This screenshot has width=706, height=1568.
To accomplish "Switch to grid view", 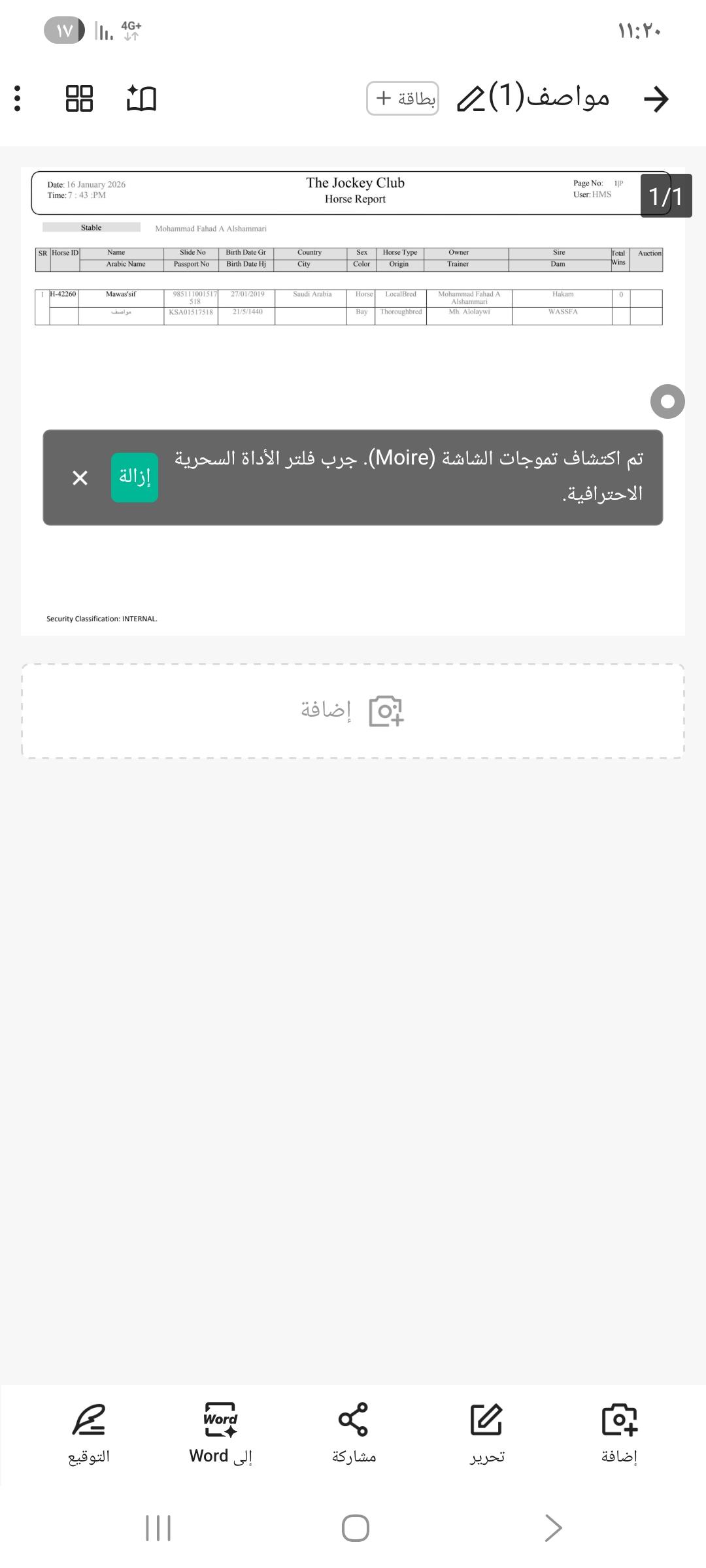I will tap(80, 99).
